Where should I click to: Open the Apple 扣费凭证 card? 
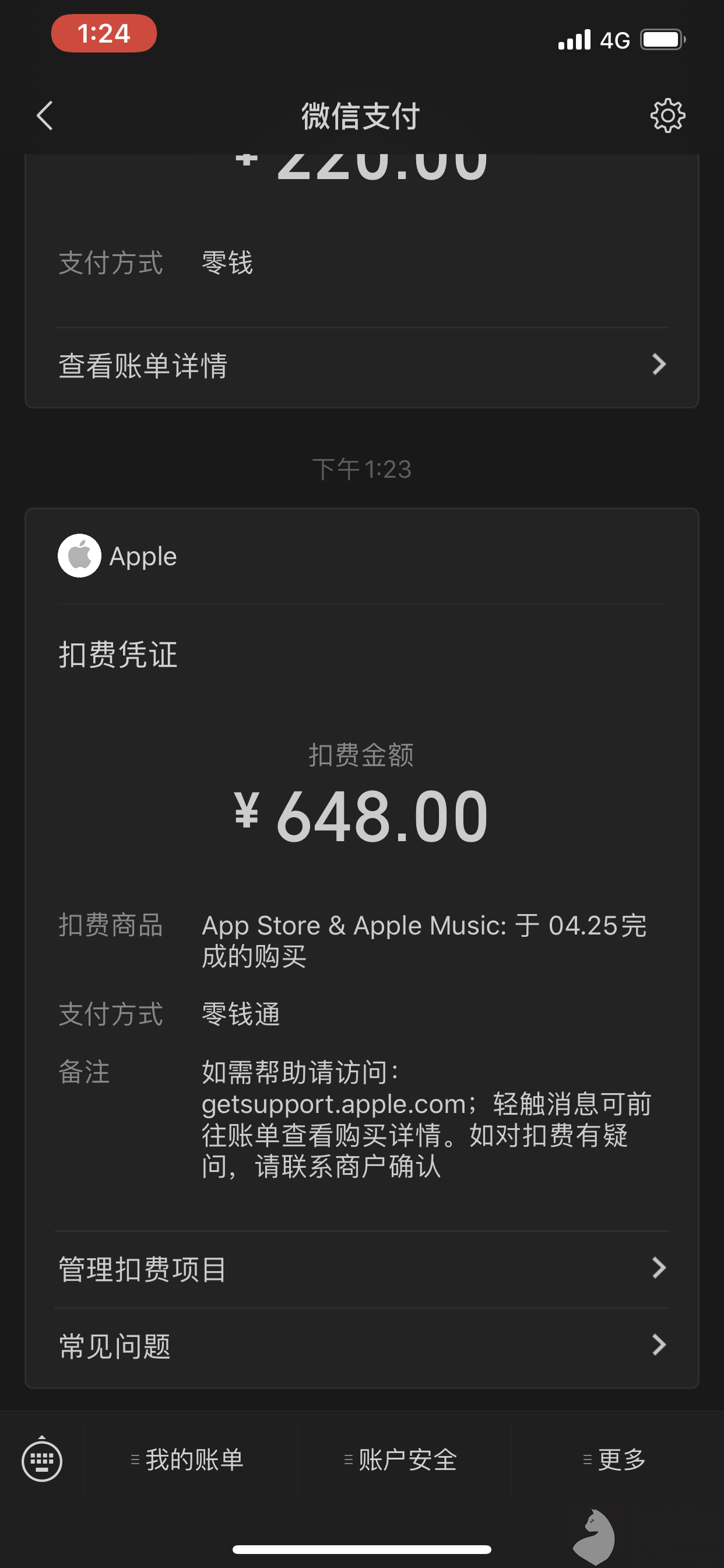pos(362,864)
